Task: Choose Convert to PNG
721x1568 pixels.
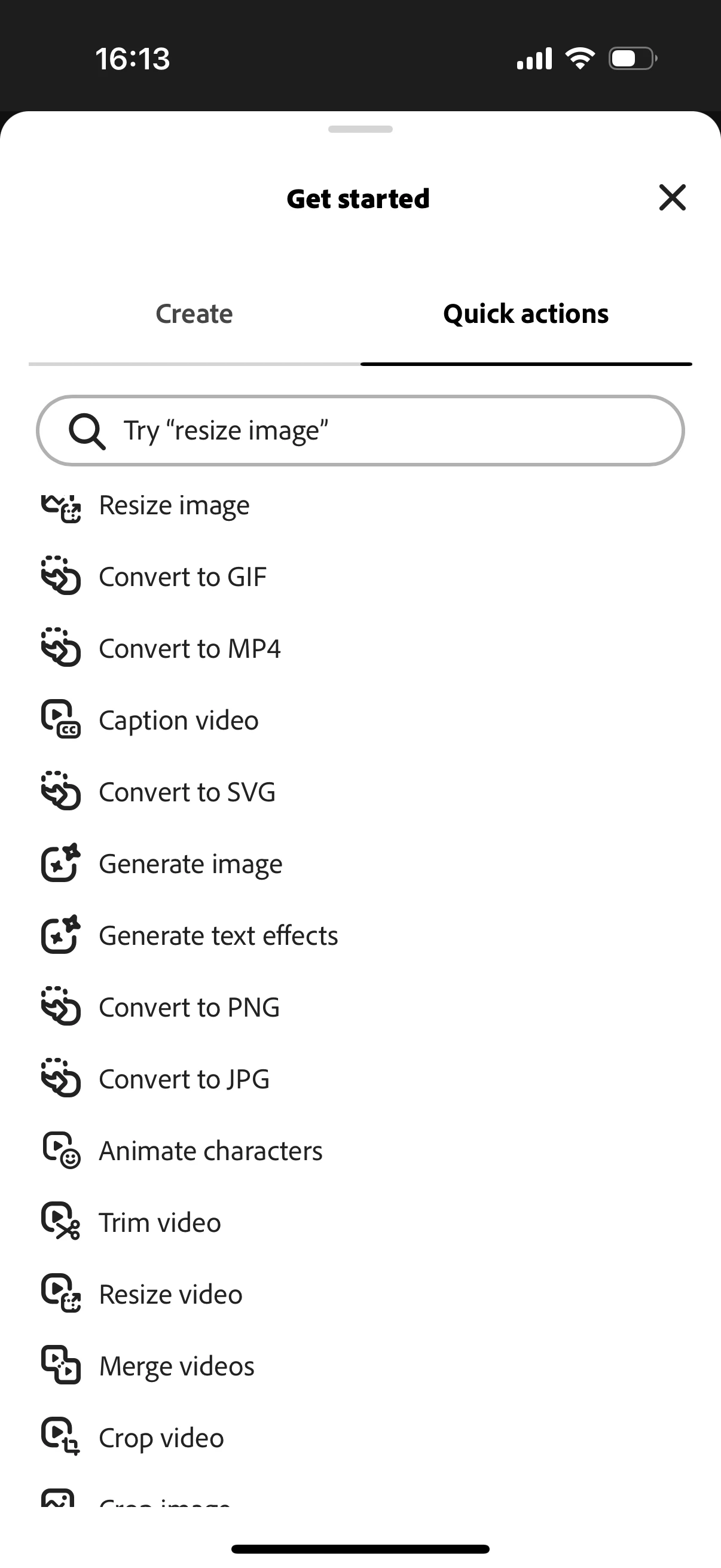Action: (x=188, y=1008)
